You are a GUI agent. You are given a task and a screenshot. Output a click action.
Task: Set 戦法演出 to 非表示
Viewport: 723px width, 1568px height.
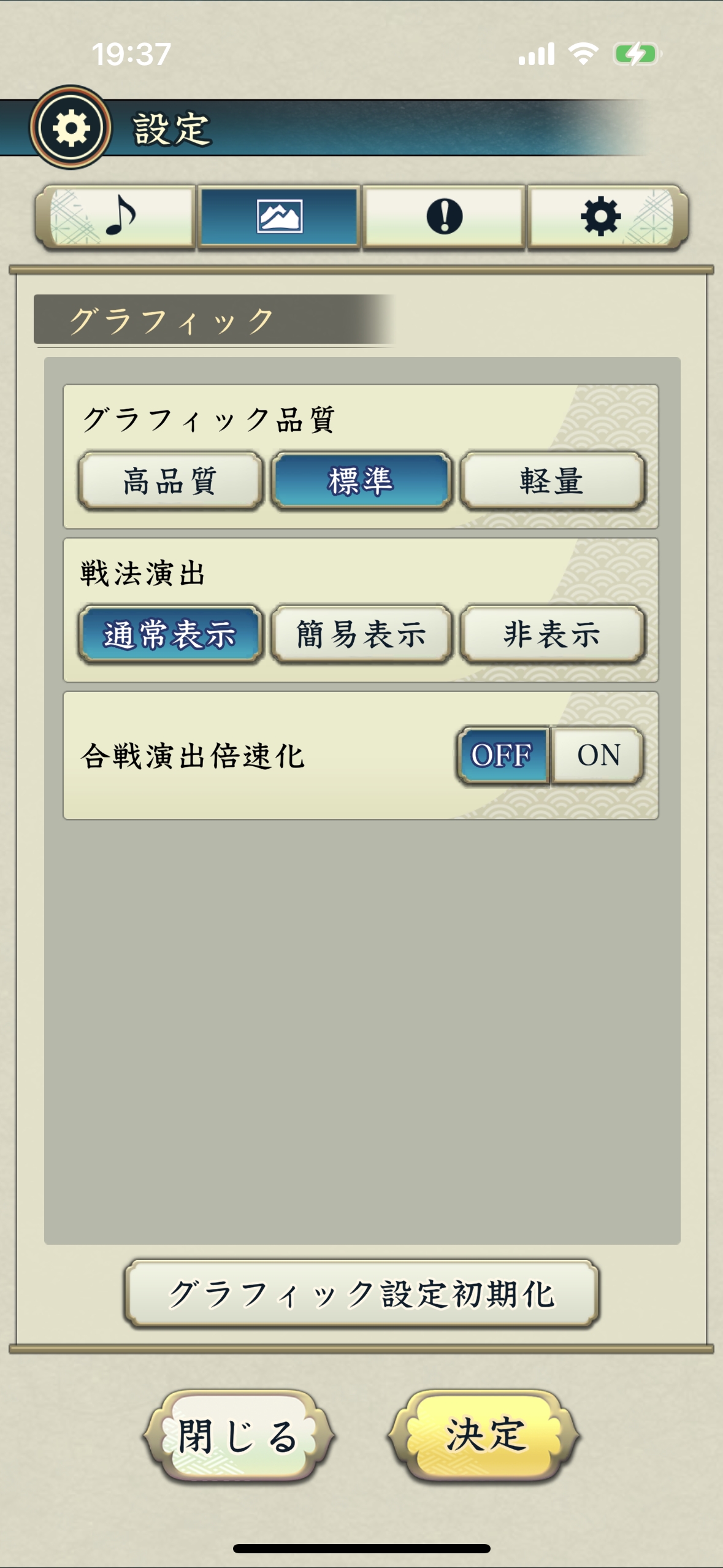[x=552, y=634]
